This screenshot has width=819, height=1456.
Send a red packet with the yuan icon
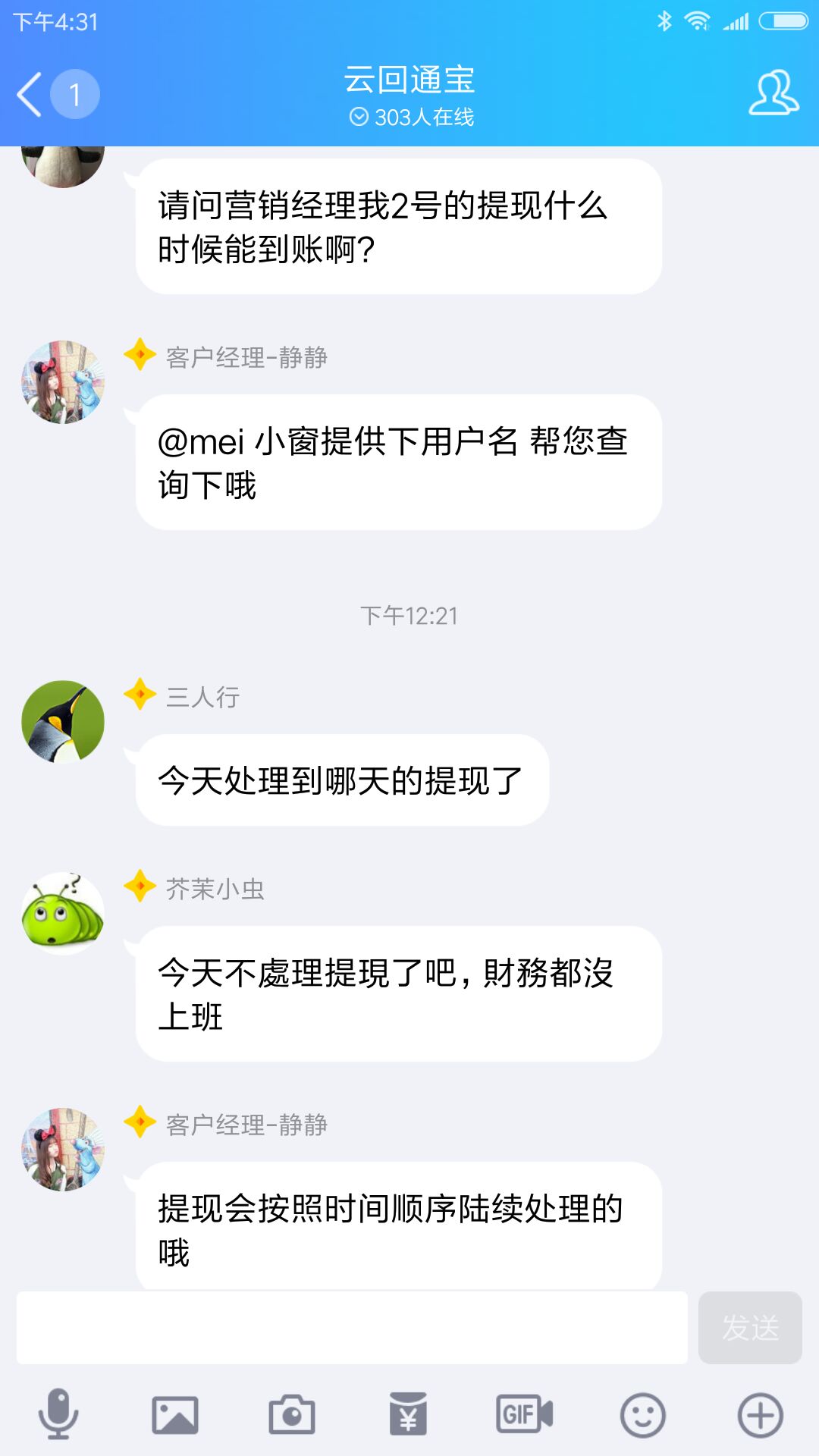pos(409,1415)
